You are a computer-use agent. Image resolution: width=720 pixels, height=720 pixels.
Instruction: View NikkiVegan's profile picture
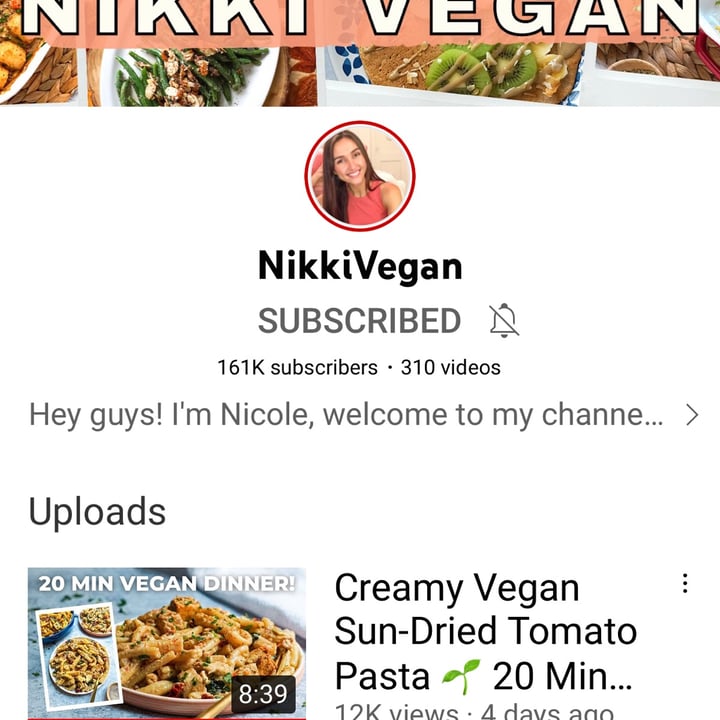[360, 176]
